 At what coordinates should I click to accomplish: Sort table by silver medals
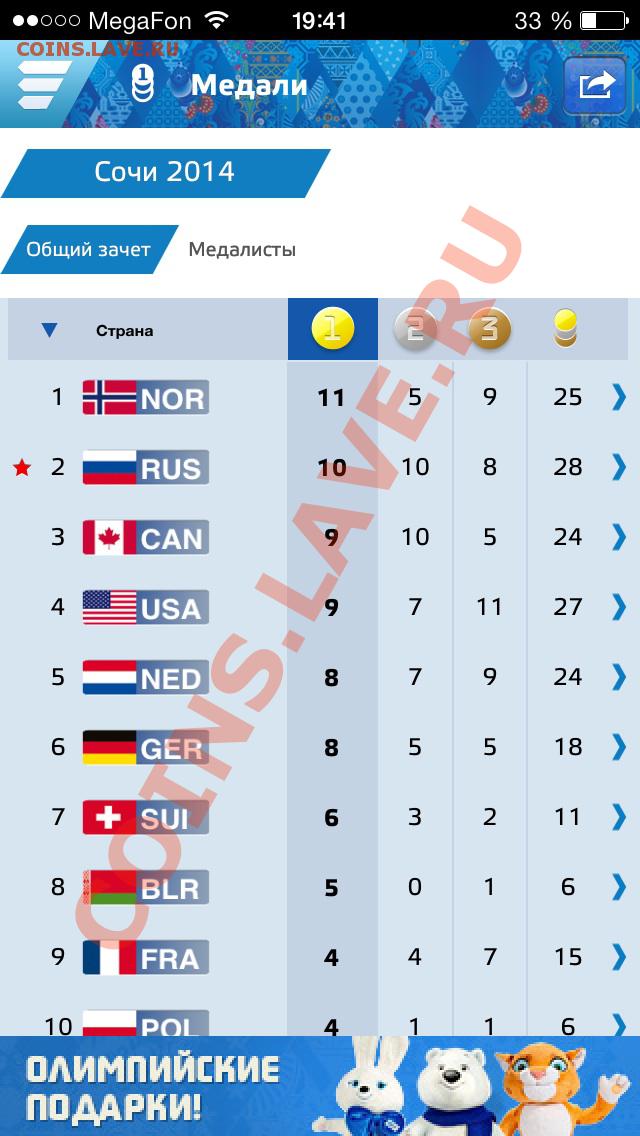click(415, 330)
